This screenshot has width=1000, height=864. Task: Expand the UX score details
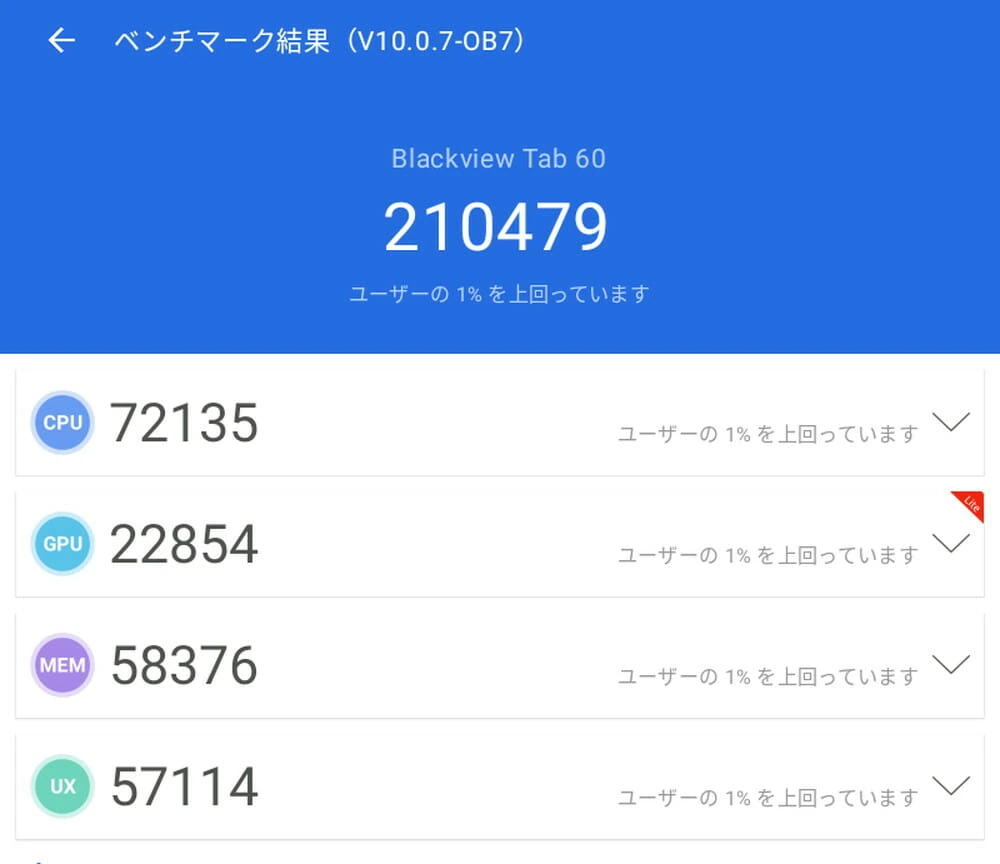(950, 785)
